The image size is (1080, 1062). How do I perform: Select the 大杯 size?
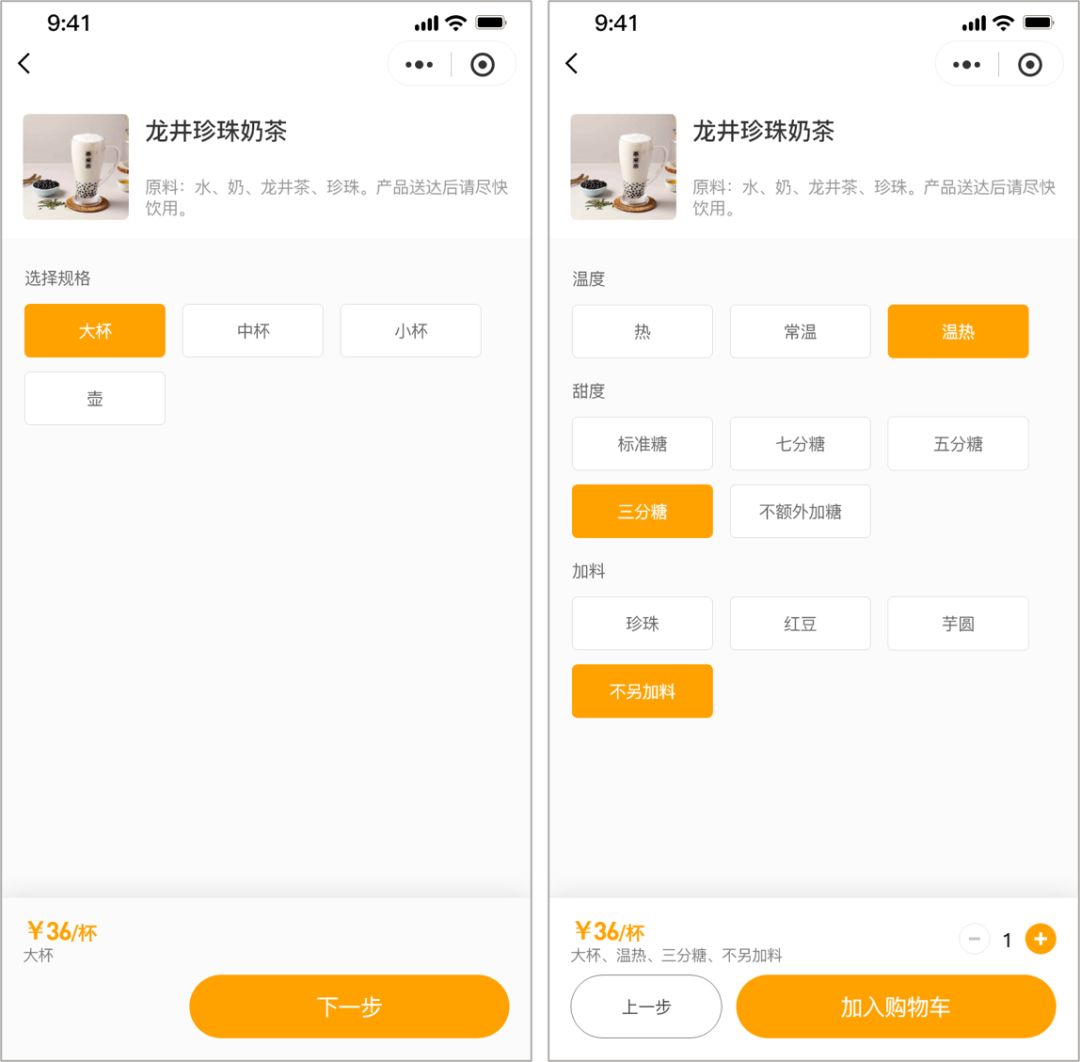click(x=95, y=331)
